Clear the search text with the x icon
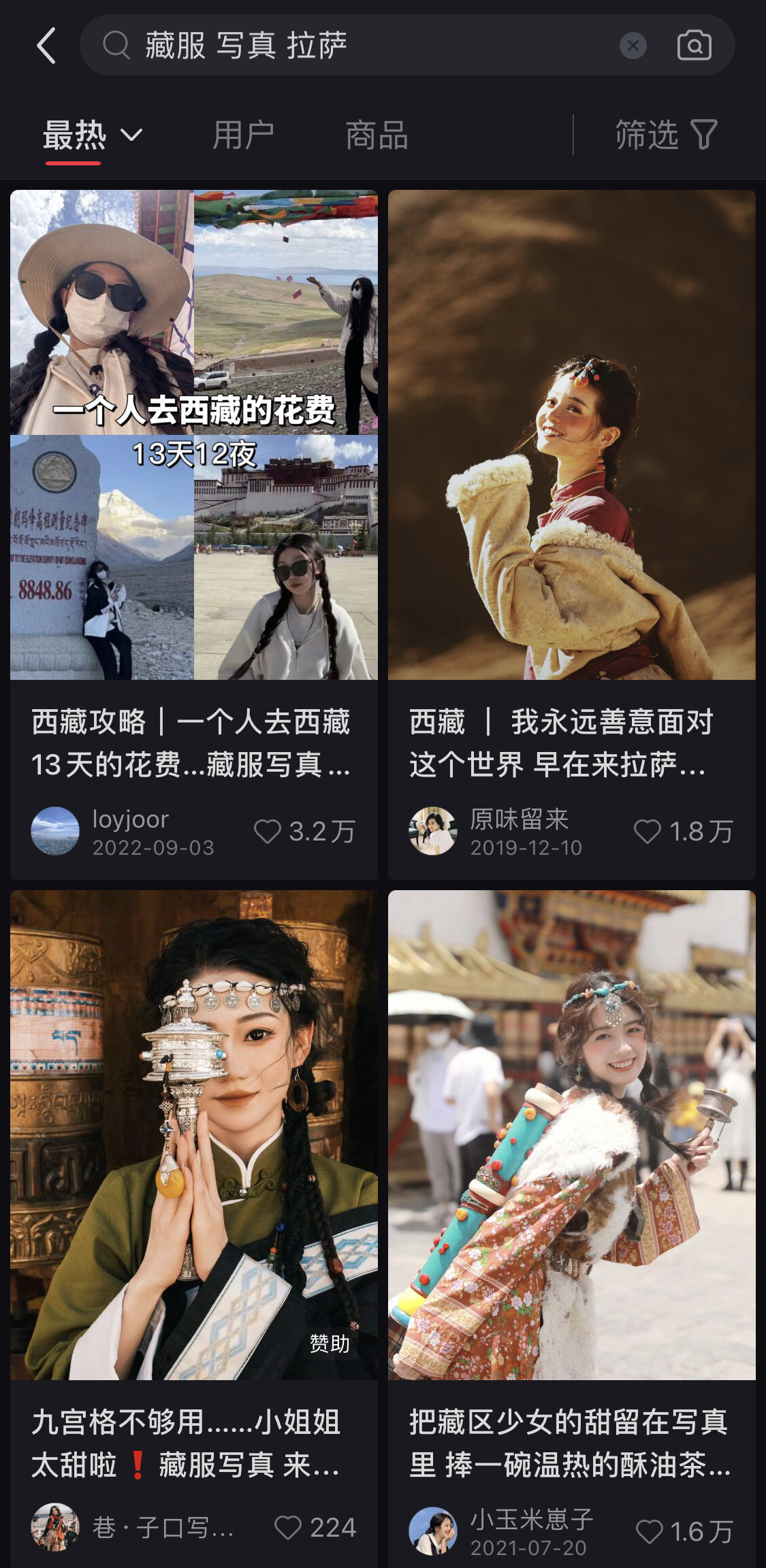Image resolution: width=766 pixels, height=1568 pixels. [x=633, y=46]
